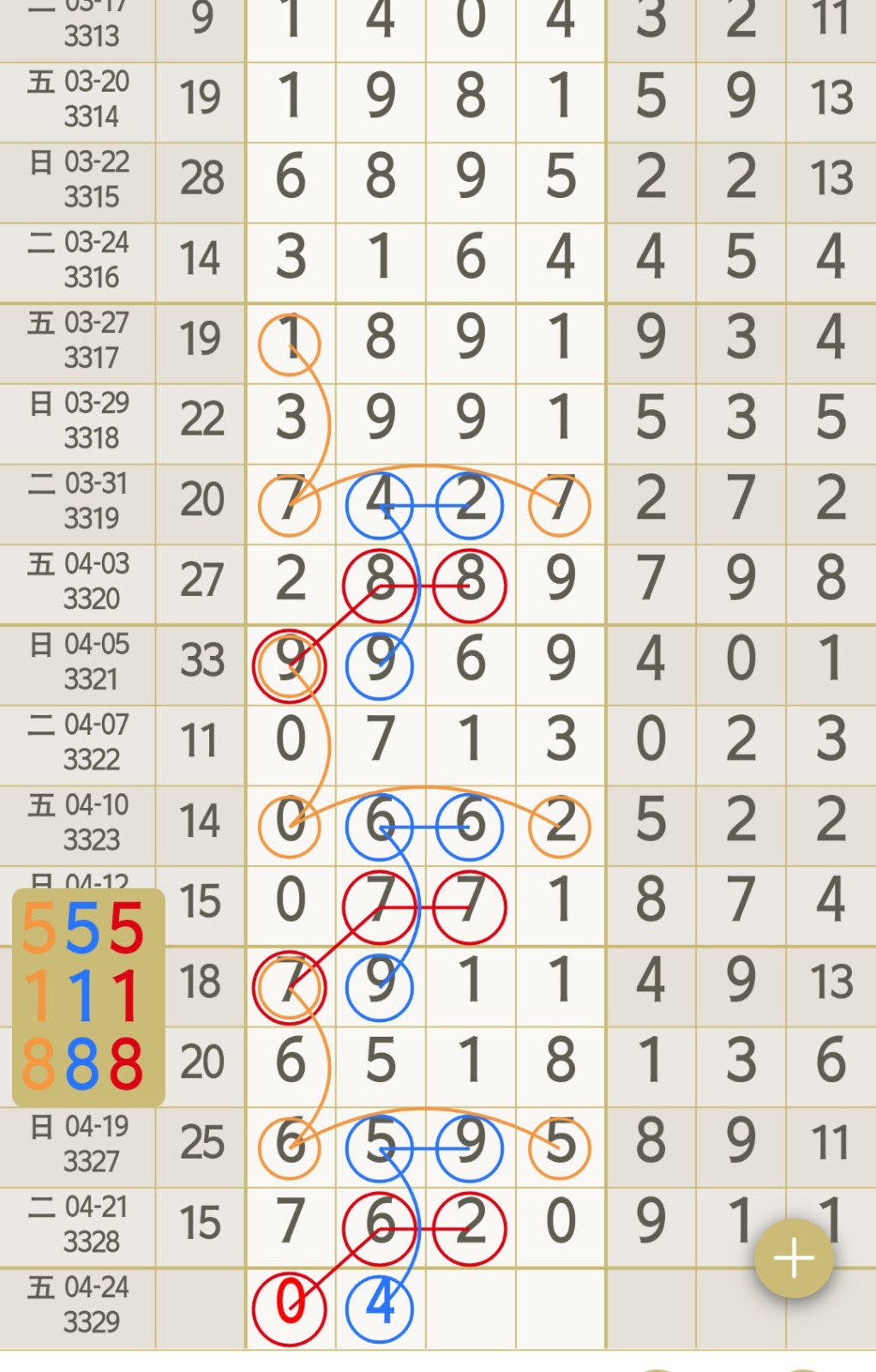Tap the gold plus floating button
The image size is (876, 1372).
click(793, 1257)
